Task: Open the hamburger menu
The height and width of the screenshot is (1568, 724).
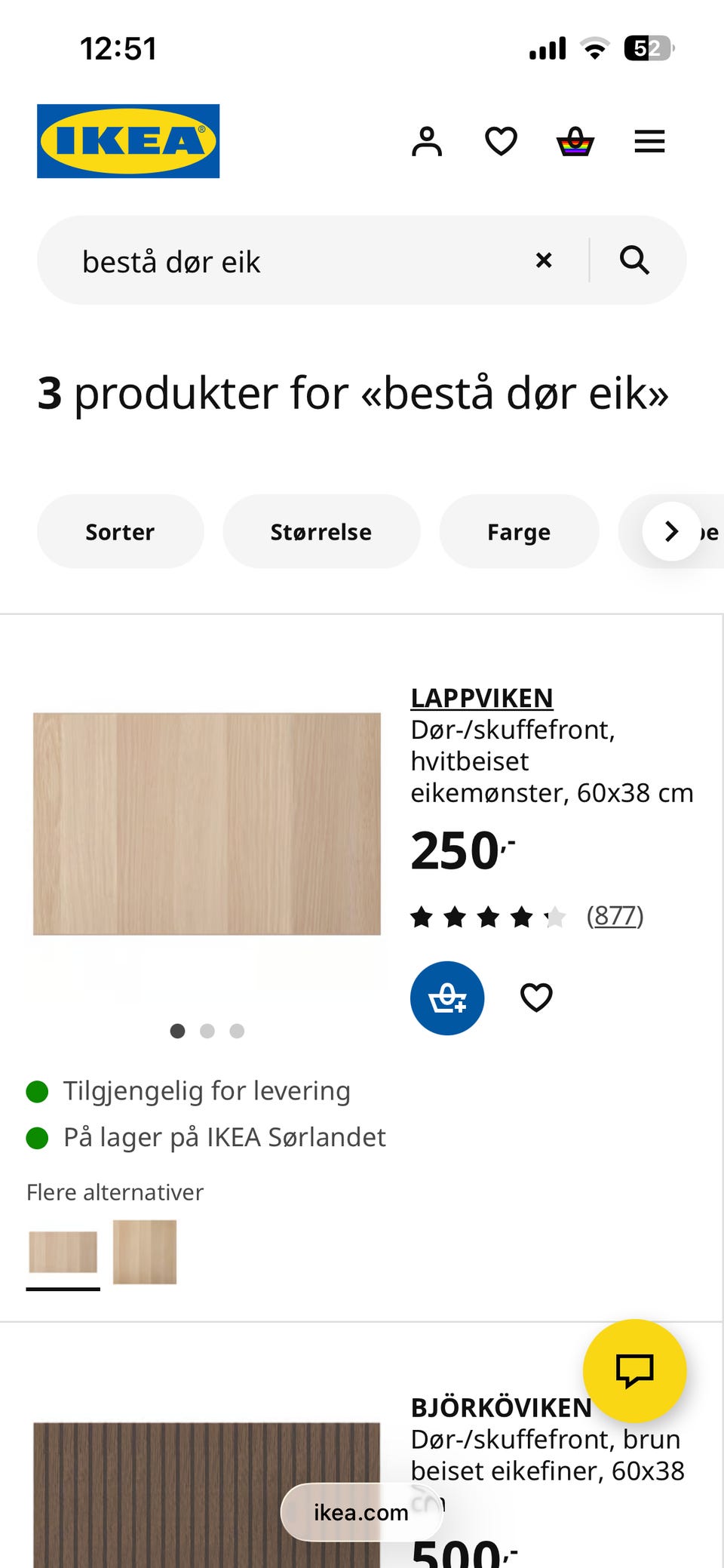Action: tap(649, 140)
